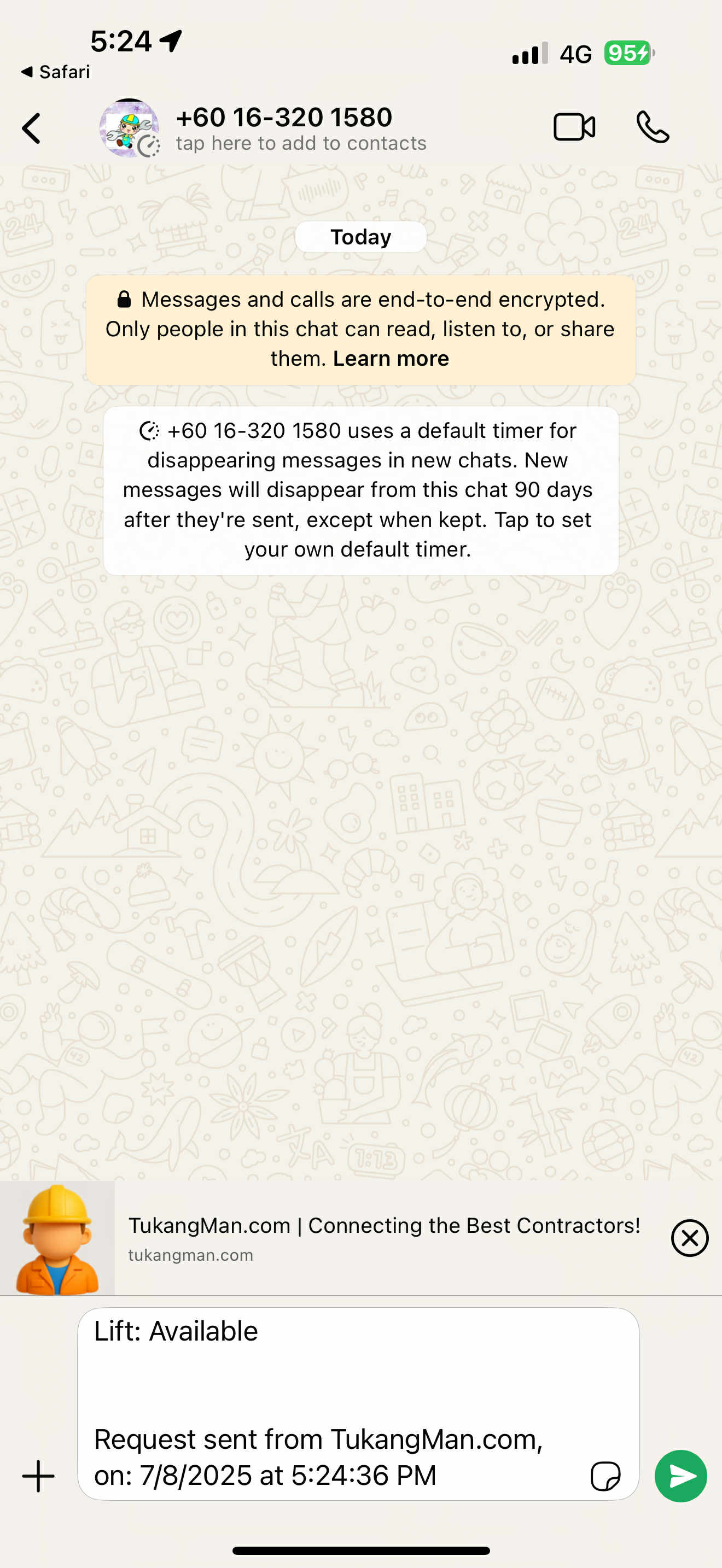Focus the message text field
722x1568 pixels.
(x=329, y=1400)
